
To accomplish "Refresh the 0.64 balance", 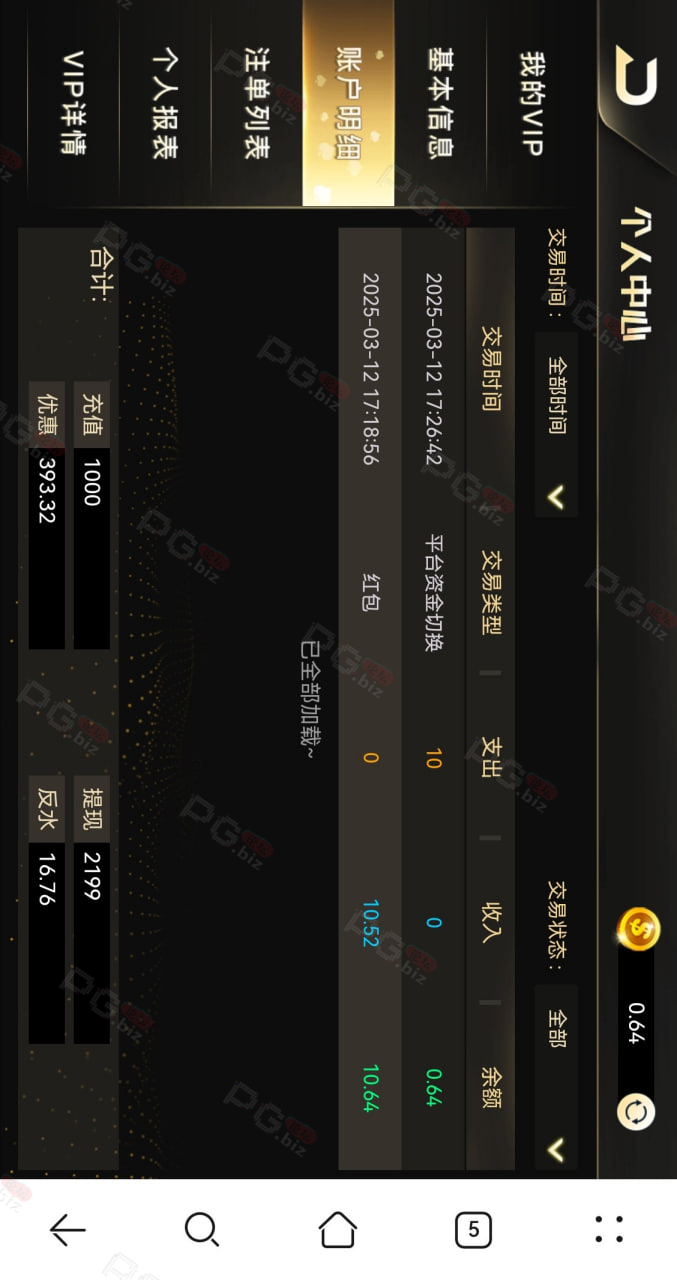I will (636, 1111).
